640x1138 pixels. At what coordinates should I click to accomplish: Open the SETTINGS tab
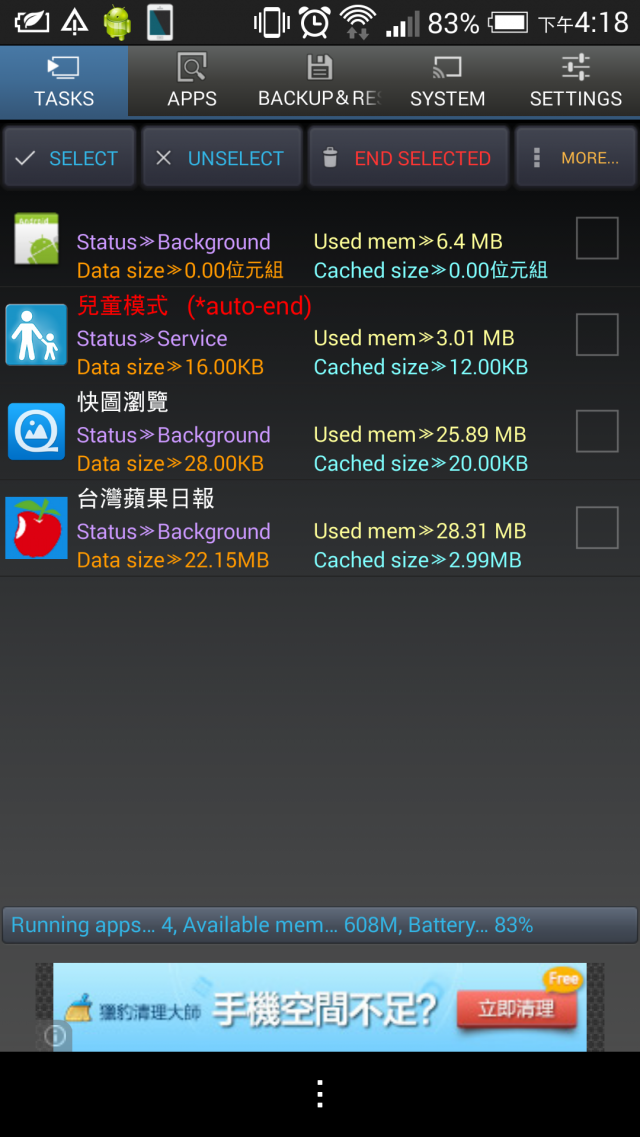click(575, 81)
